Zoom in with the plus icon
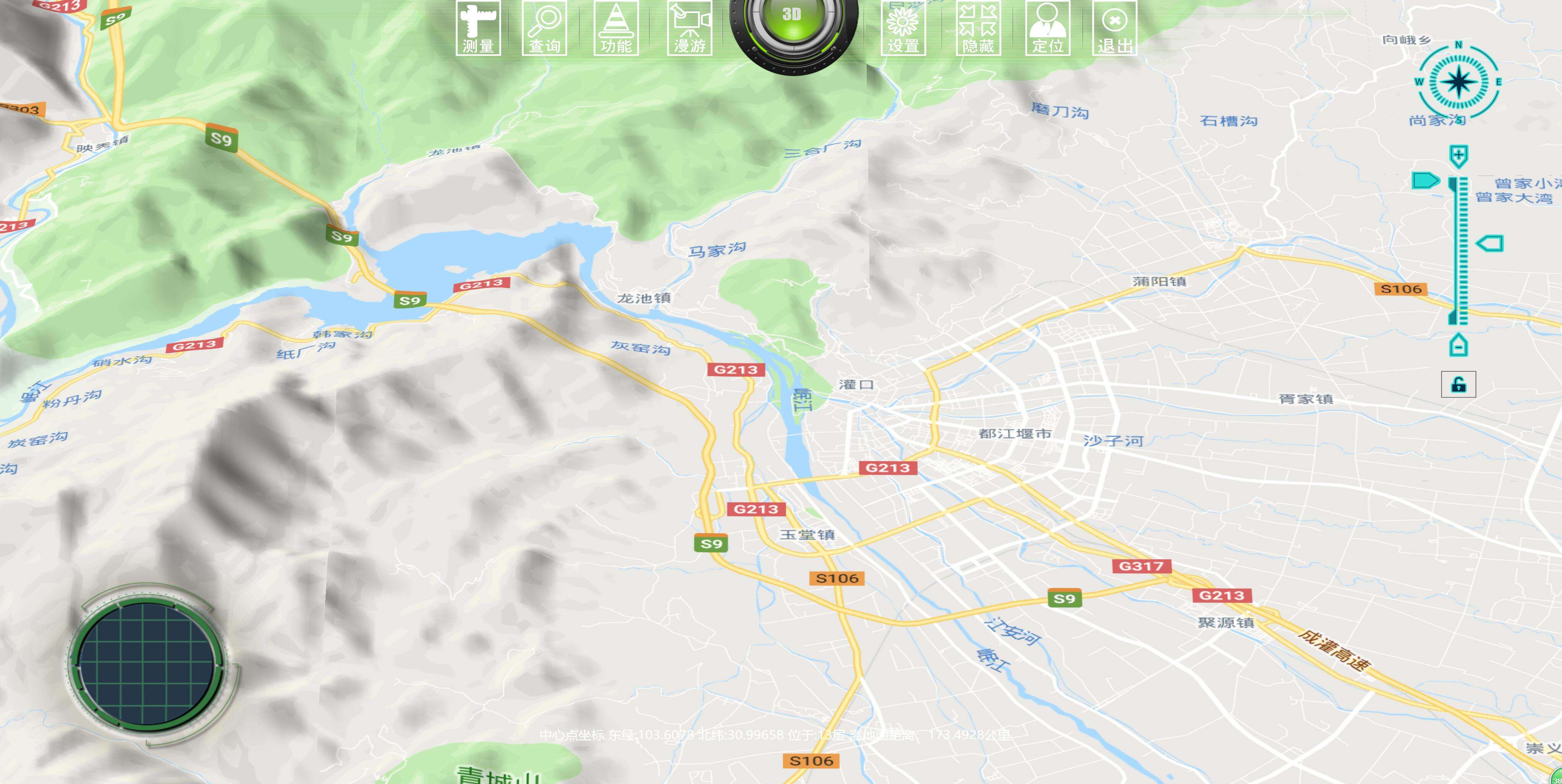 click(x=1458, y=155)
